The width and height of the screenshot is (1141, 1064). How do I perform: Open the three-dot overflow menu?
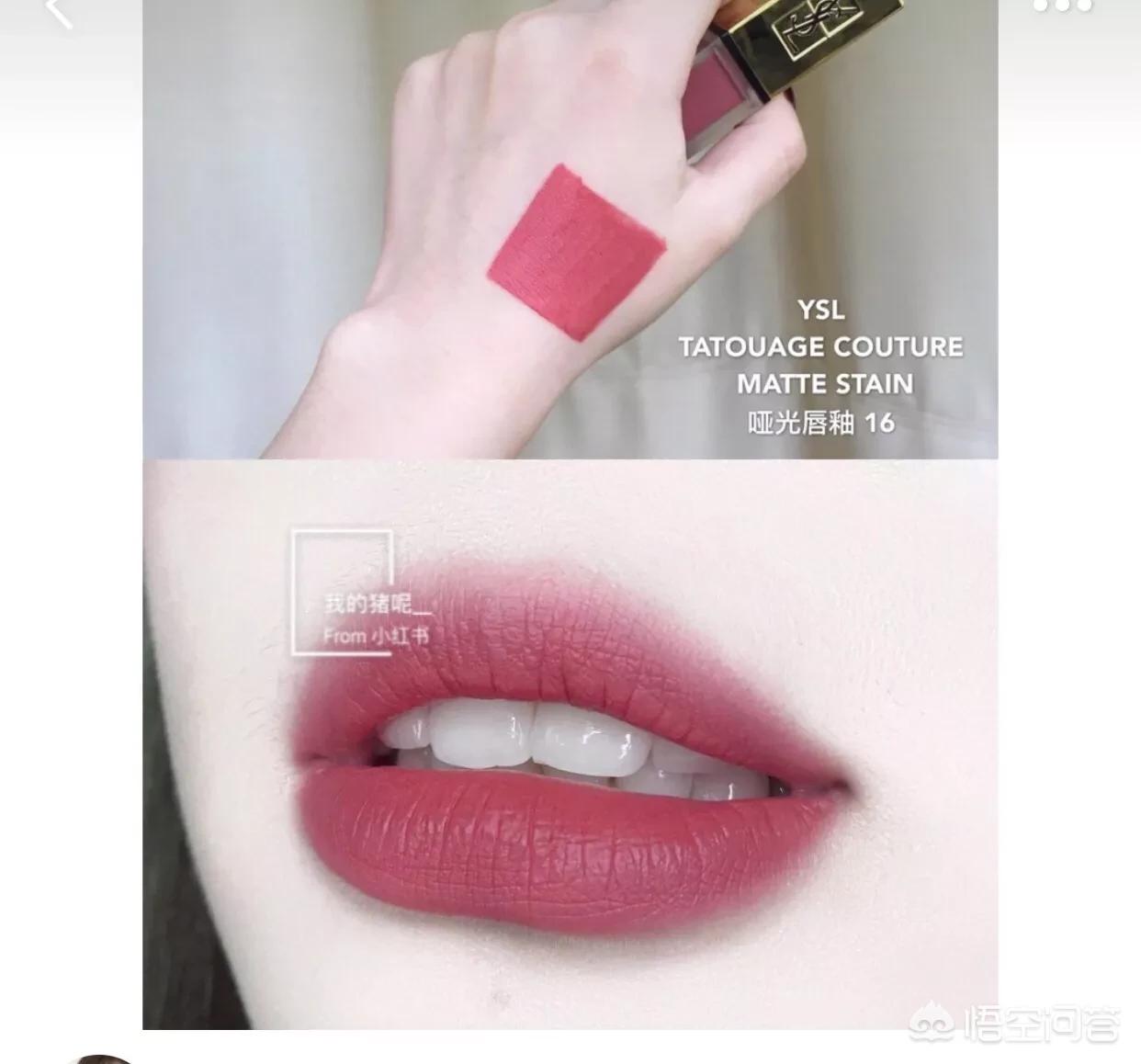click(x=1062, y=7)
